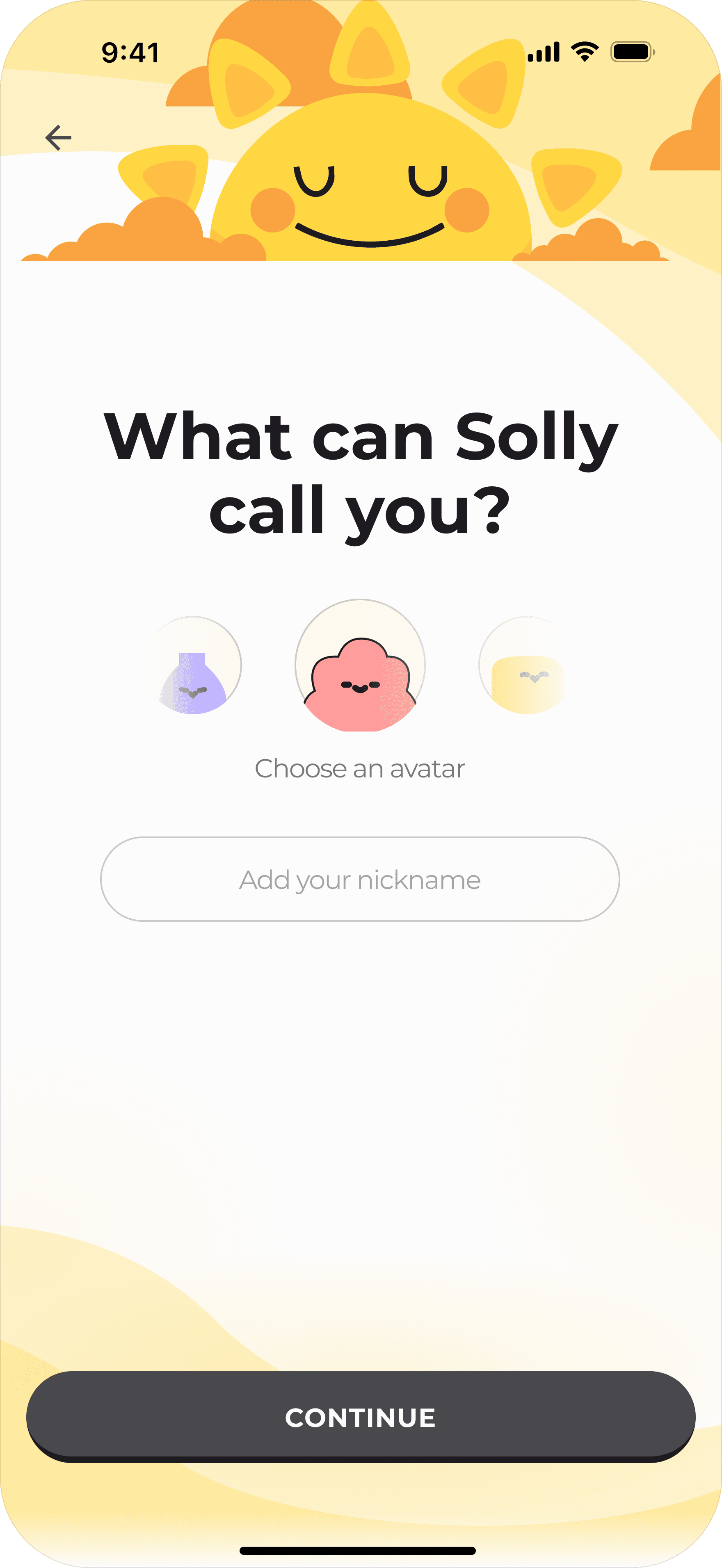Focus the Add your nickname field
722x1568 pixels.
tap(360, 879)
